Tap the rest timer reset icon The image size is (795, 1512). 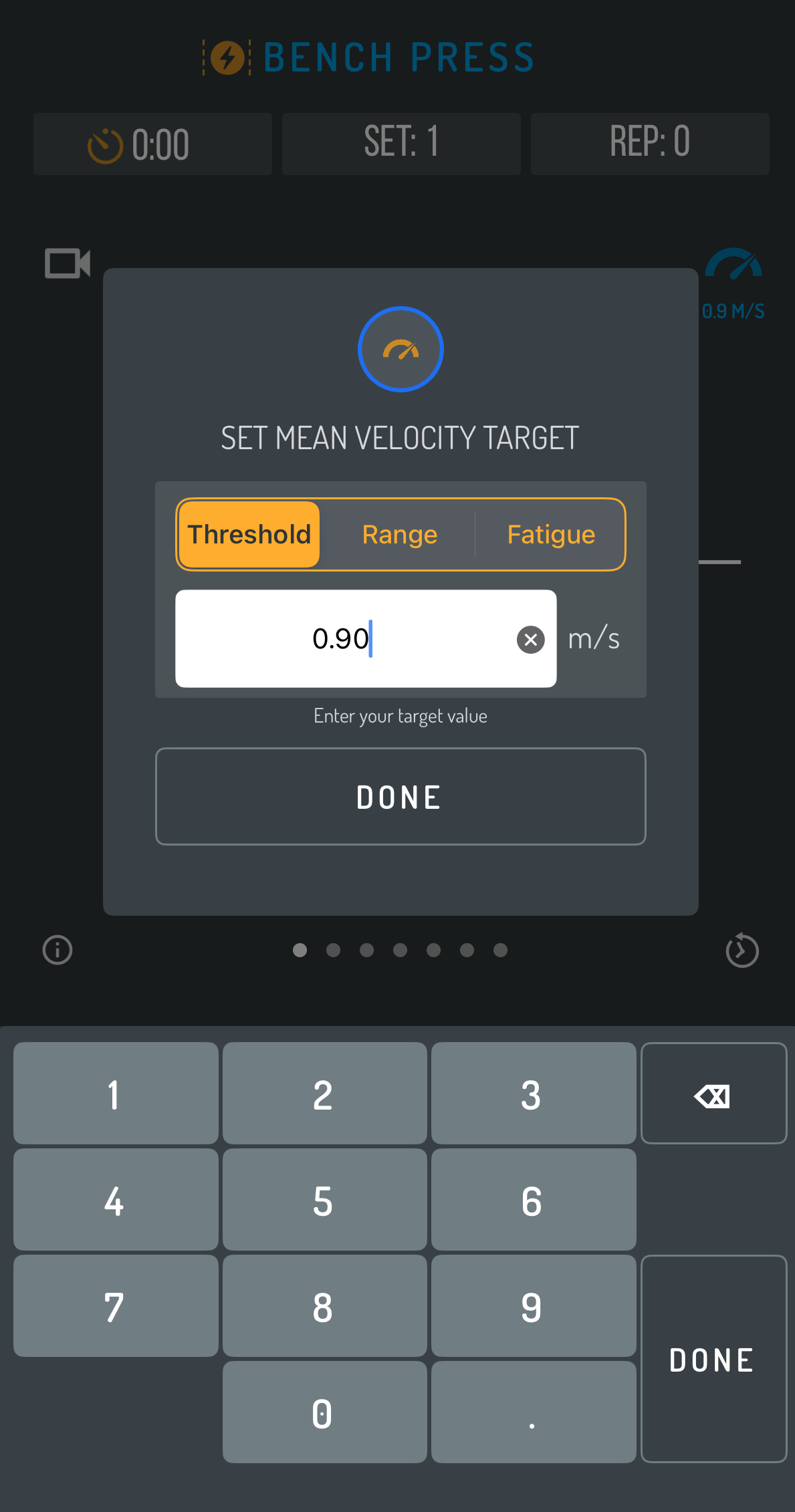[742, 950]
